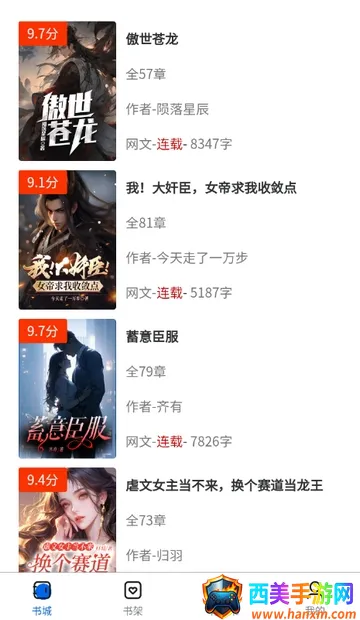This screenshot has width=360, height=620.
Task: Open 我！大奸臣，女帝求我收敛点
Action: click(x=211, y=188)
